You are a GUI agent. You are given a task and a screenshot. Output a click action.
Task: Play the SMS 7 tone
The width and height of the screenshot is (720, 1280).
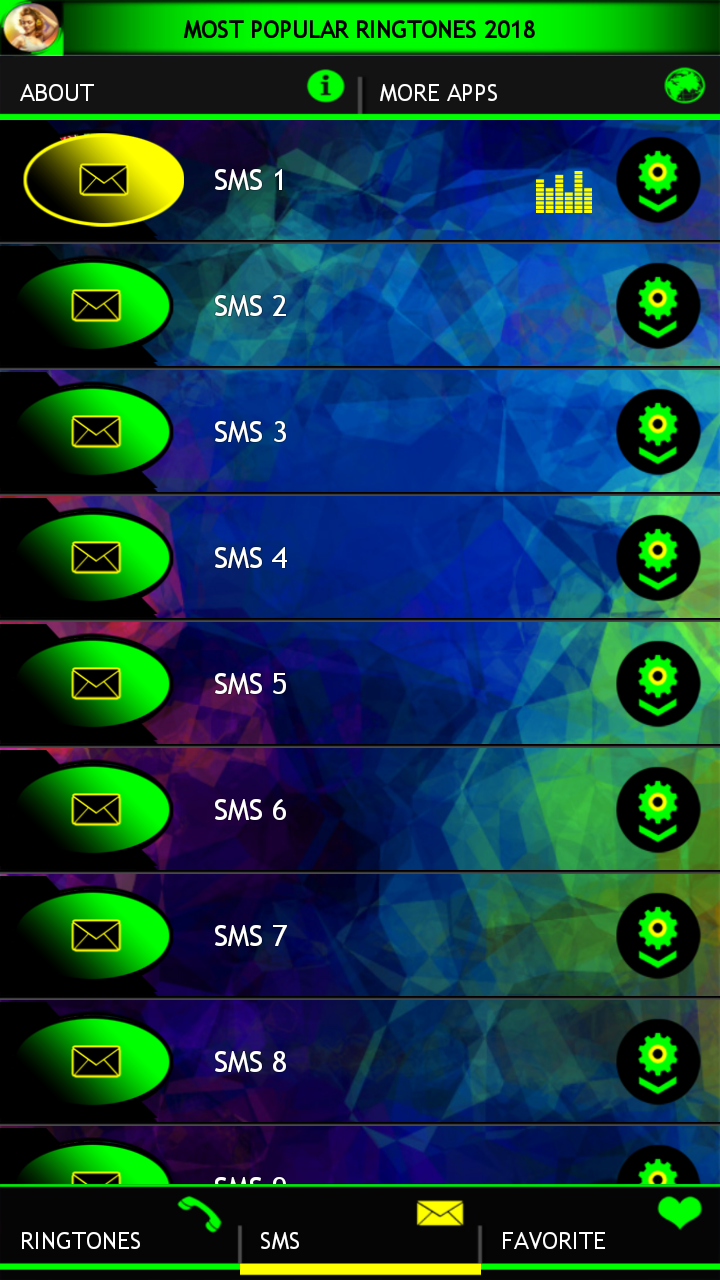95,936
